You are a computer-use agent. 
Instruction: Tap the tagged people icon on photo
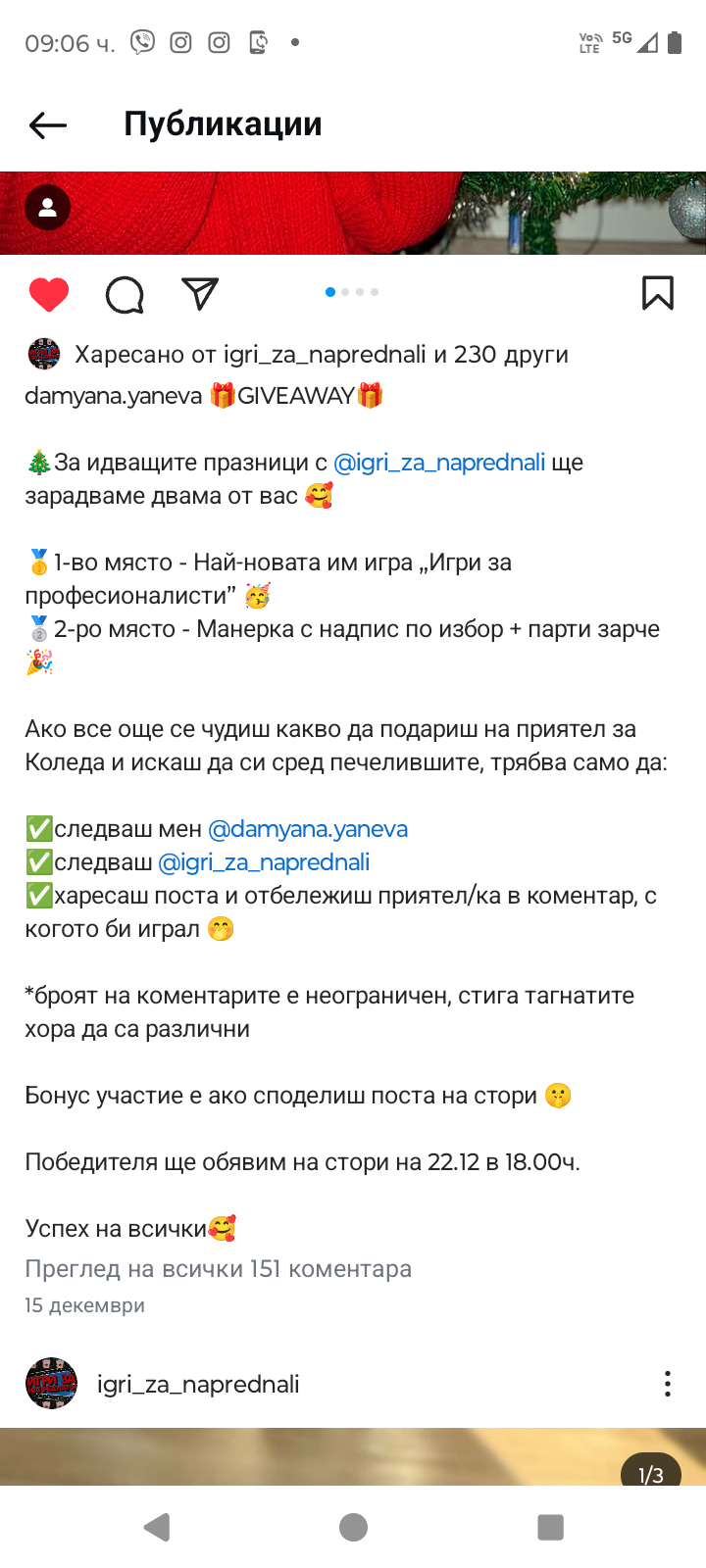(47, 208)
